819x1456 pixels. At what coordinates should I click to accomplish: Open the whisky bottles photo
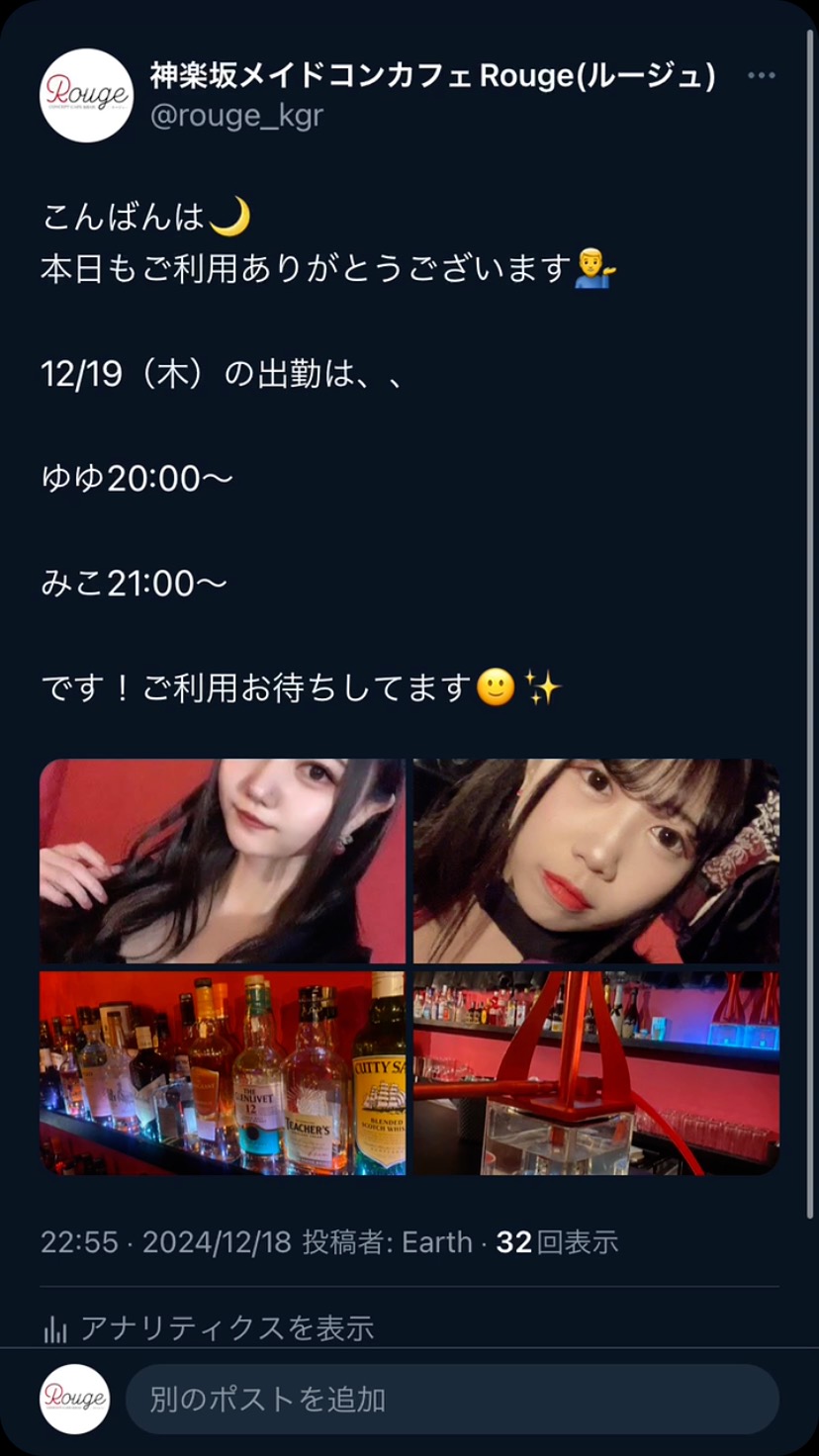tap(223, 1073)
